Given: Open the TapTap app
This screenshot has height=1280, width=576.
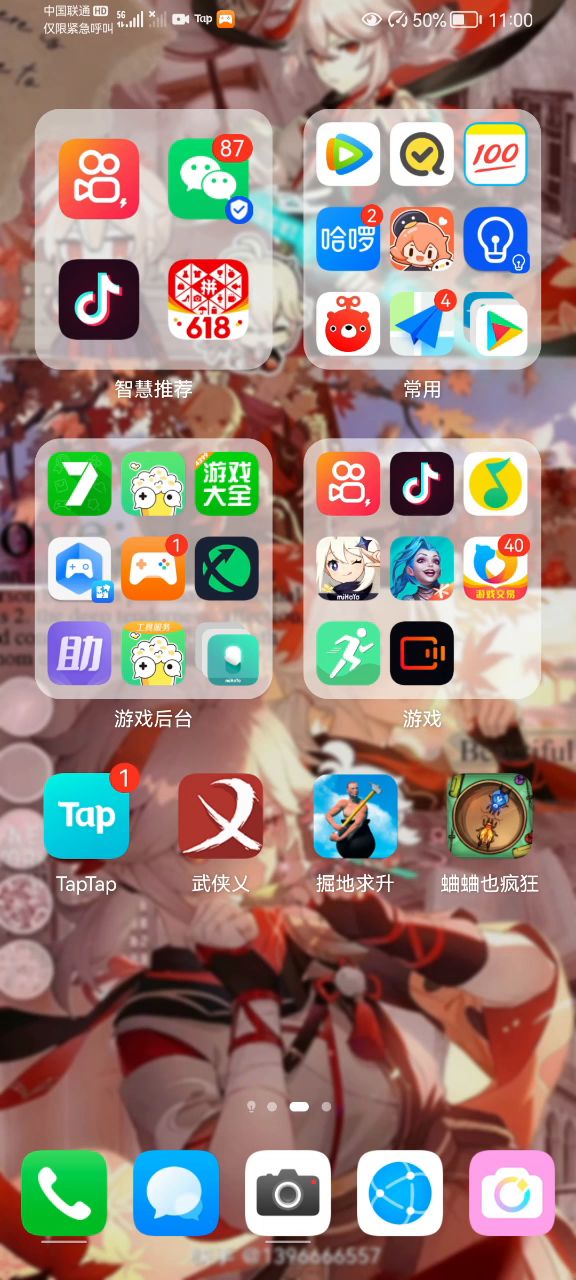Looking at the screenshot, I should tap(86, 816).
